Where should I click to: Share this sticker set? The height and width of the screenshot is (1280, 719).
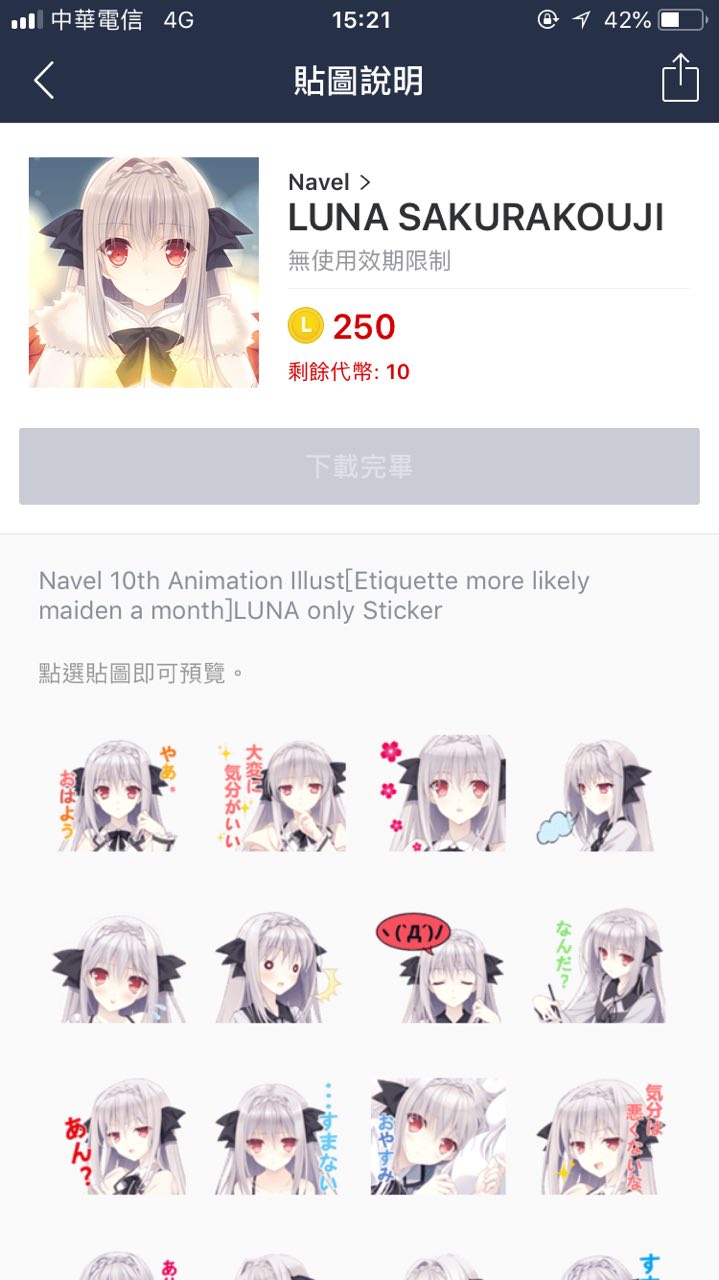click(680, 78)
